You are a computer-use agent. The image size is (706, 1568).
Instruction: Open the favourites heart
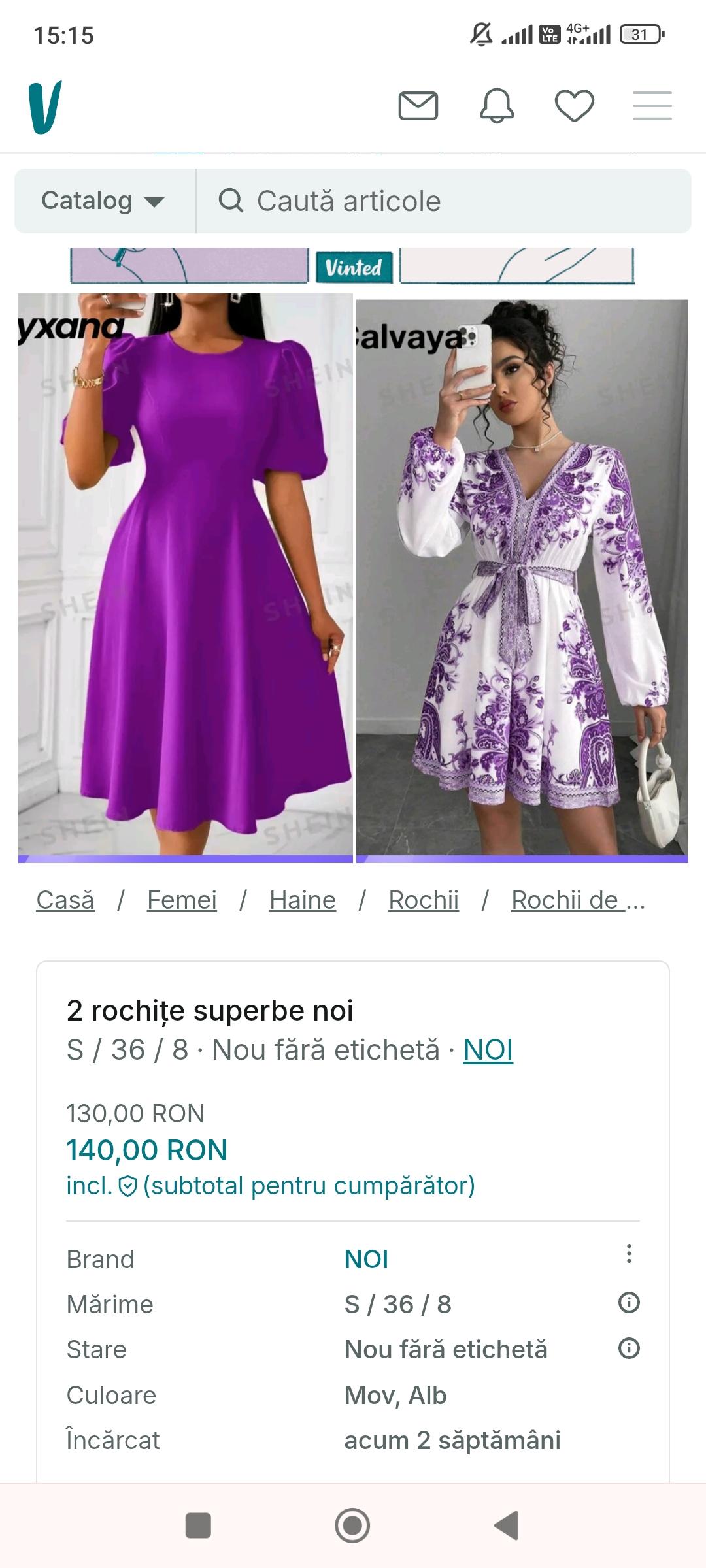[x=574, y=106]
